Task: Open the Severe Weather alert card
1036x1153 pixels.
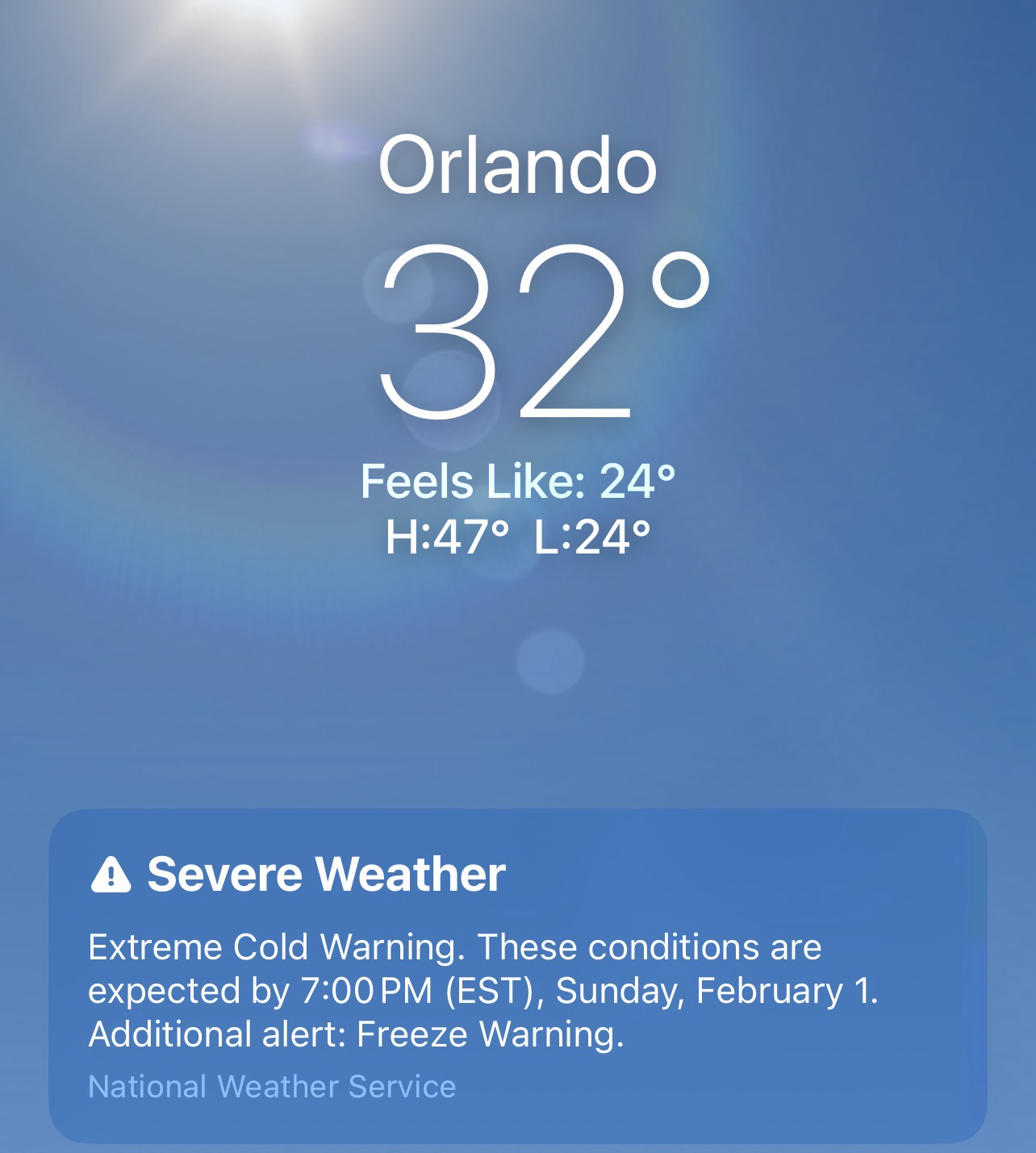Action: [517, 975]
